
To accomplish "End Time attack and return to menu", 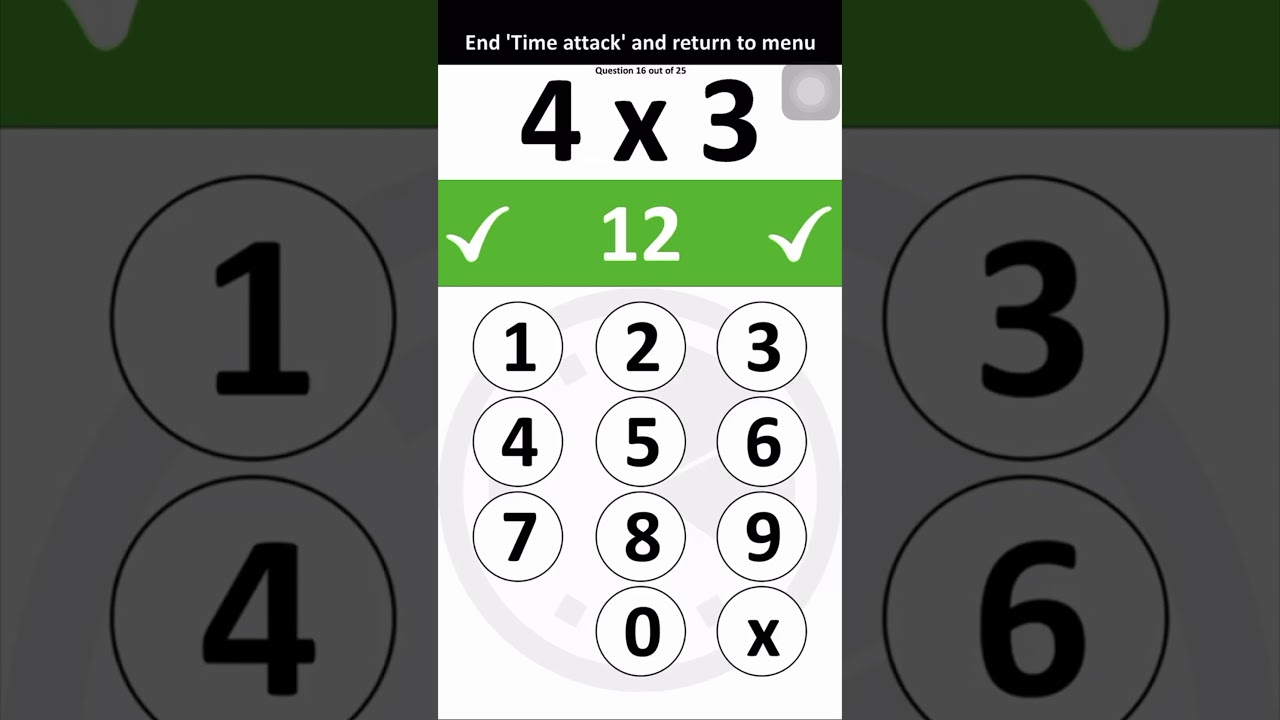I will [640, 43].
